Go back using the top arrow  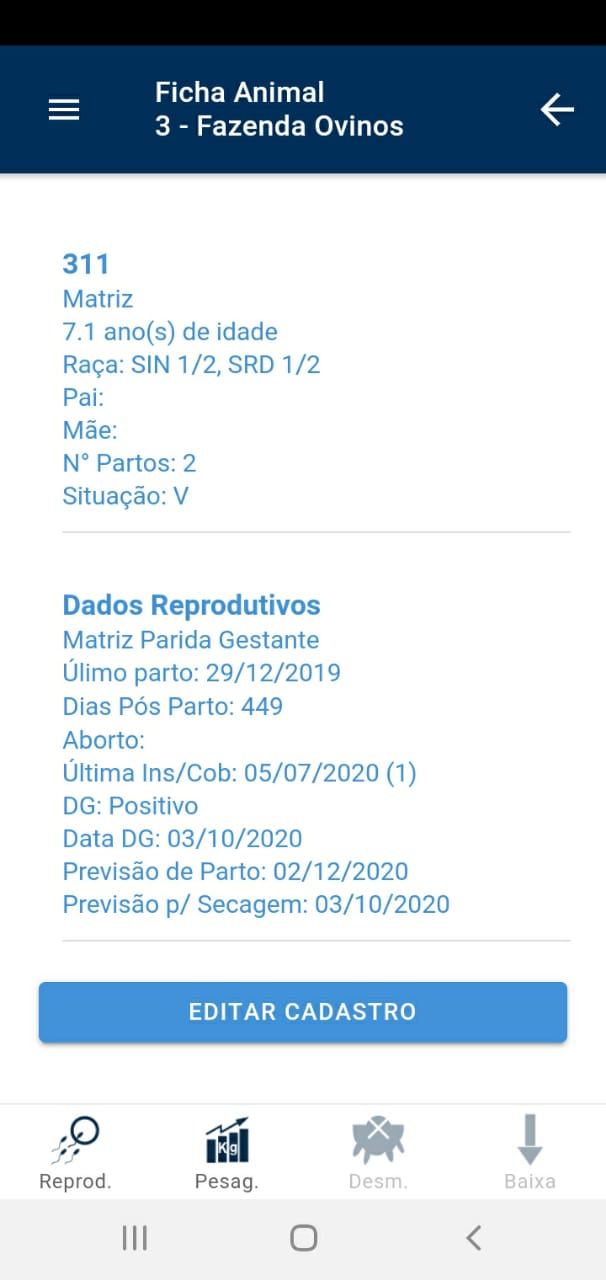557,110
